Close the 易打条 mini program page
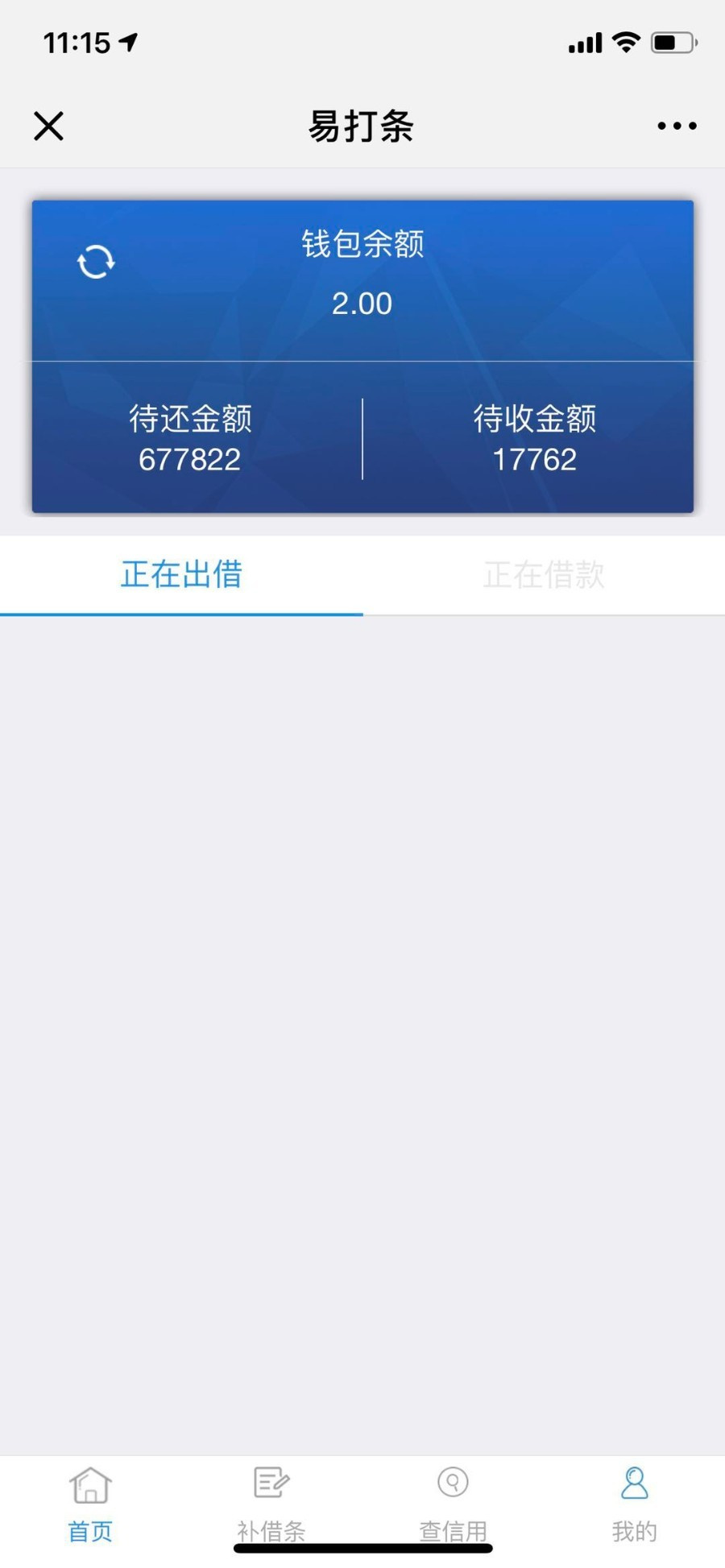 pyautogui.click(x=48, y=126)
